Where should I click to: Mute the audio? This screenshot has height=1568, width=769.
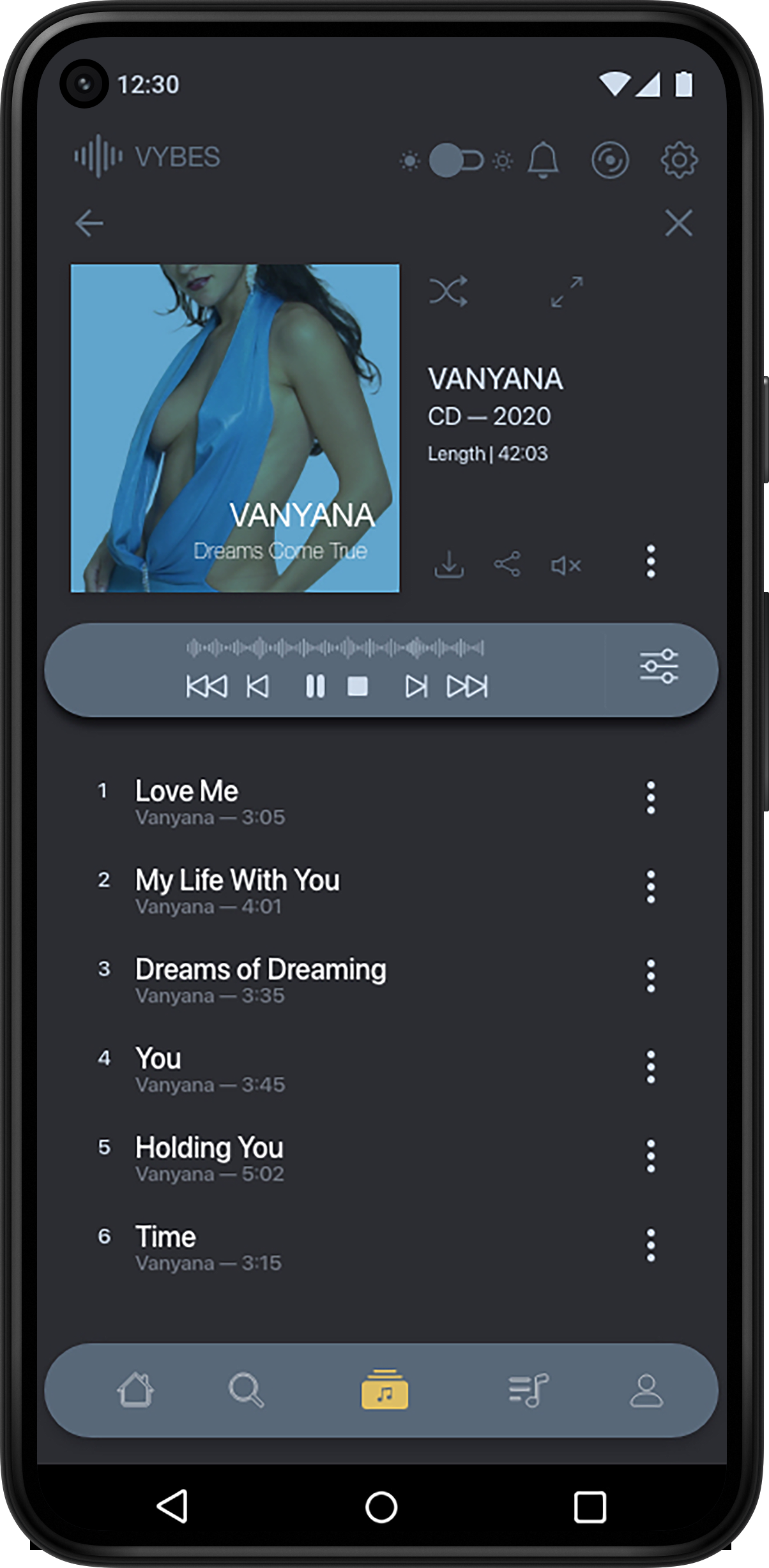coord(566,565)
